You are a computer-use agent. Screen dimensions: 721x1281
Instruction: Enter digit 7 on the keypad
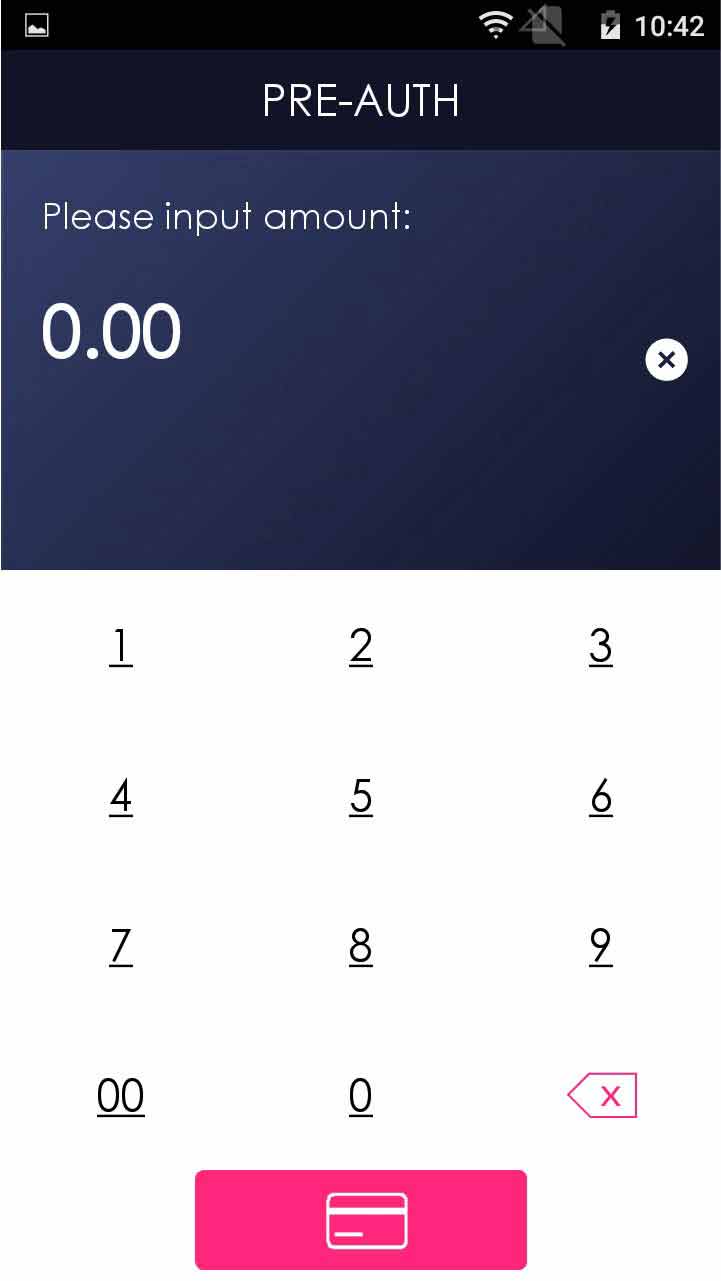[x=120, y=946]
